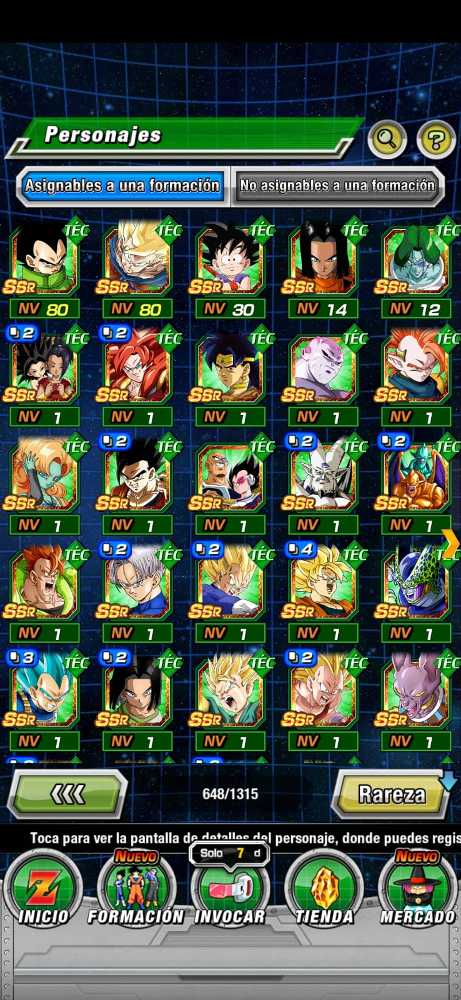This screenshot has height=1000, width=461.
Task: Select the NV 30 kid Goku character
Action: [x=230, y=269]
